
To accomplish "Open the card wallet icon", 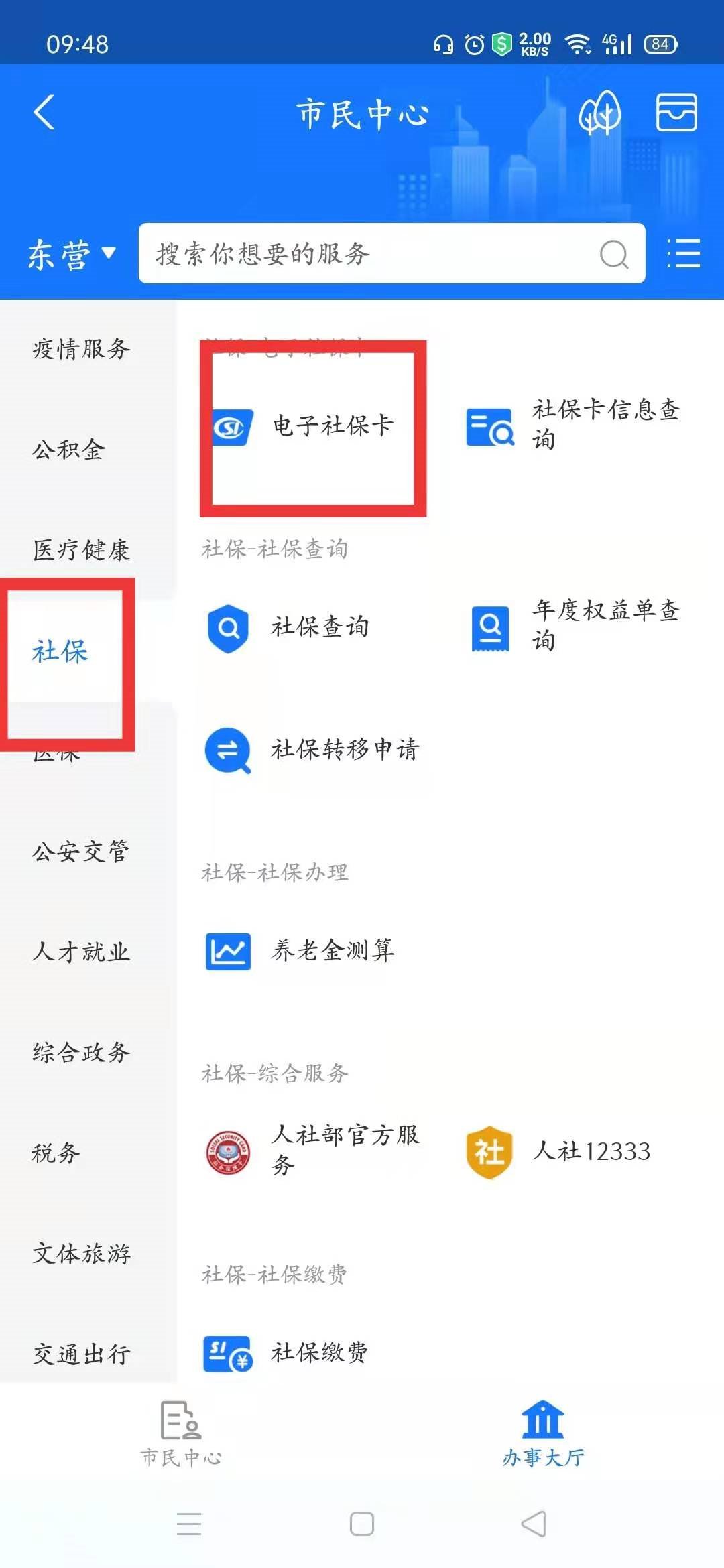I will (676, 112).
